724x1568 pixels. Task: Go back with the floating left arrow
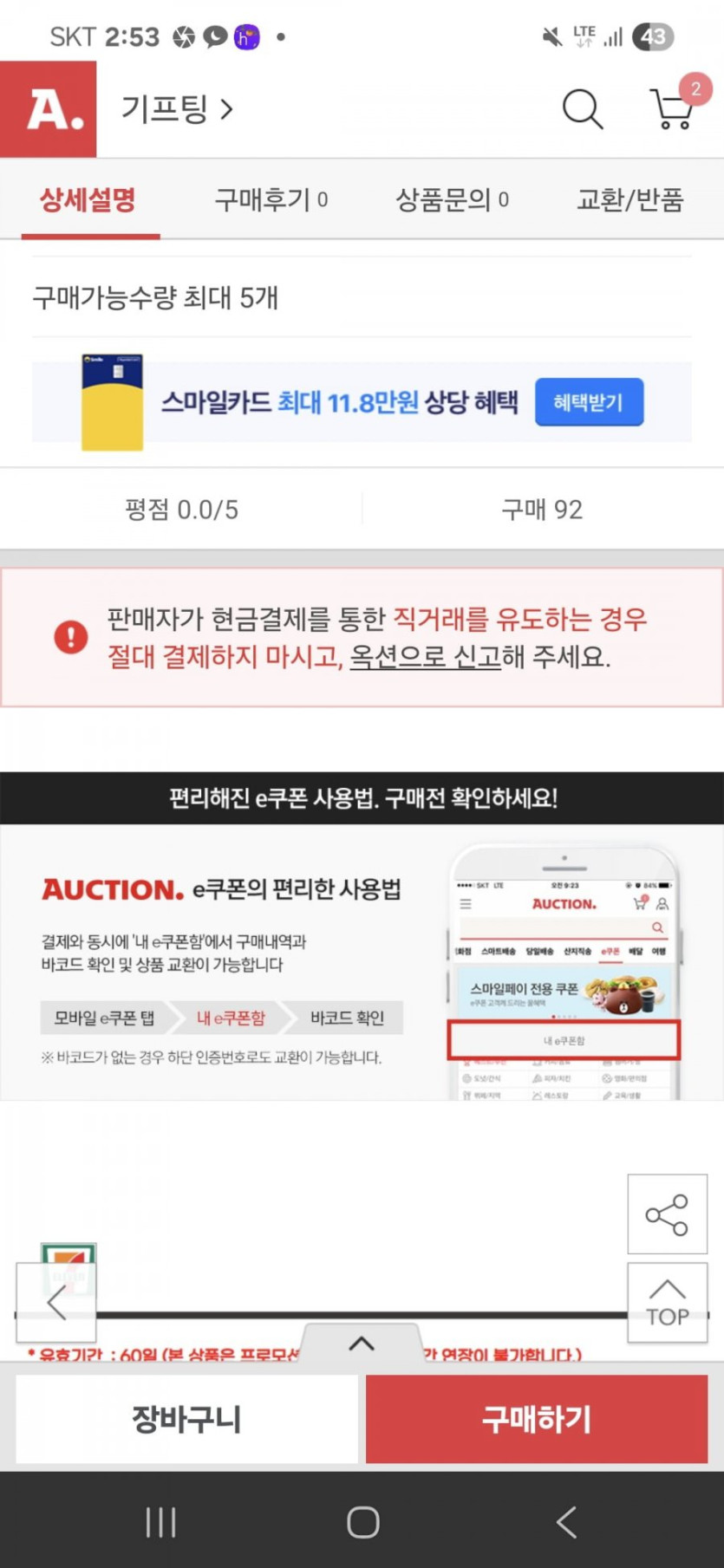56,1302
